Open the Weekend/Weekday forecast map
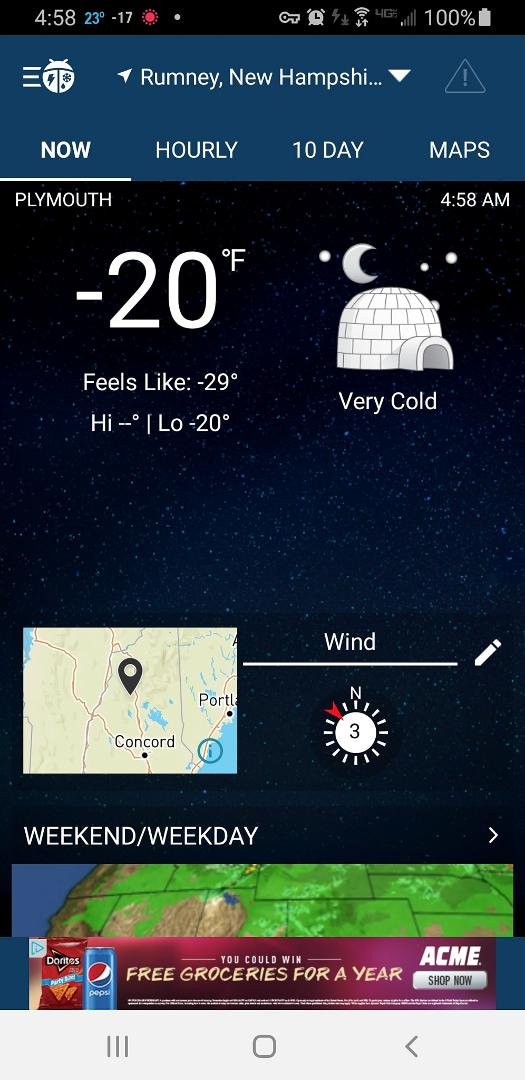The image size is (525, 1080). (262, 900)
